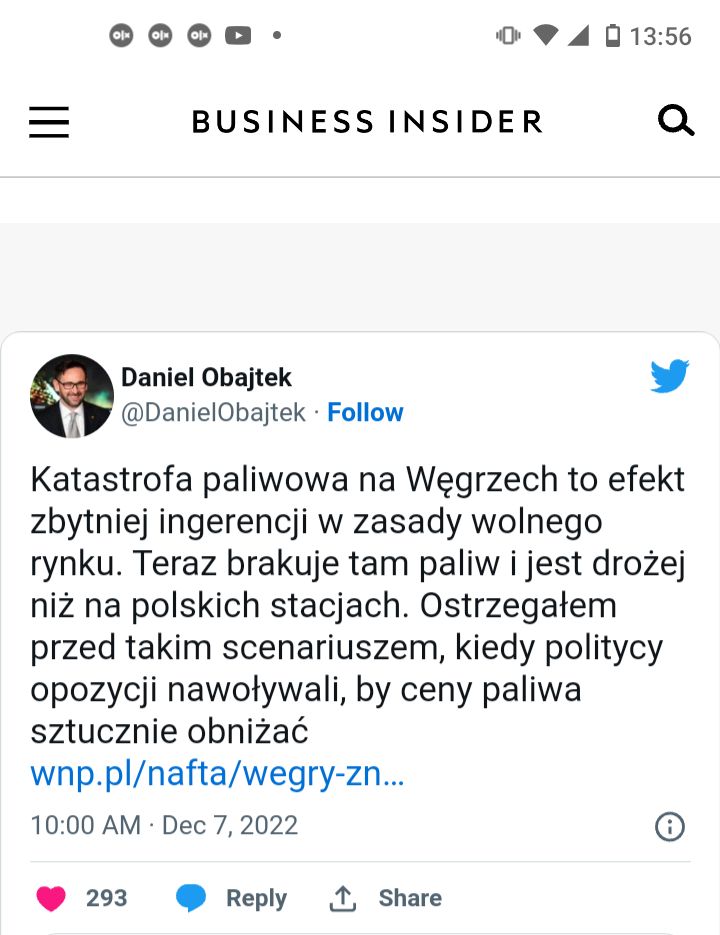The image size is (720, 935).
Task: Open the tweet timestamp Dec 7, 2022
Action: (x=164, y=825)
